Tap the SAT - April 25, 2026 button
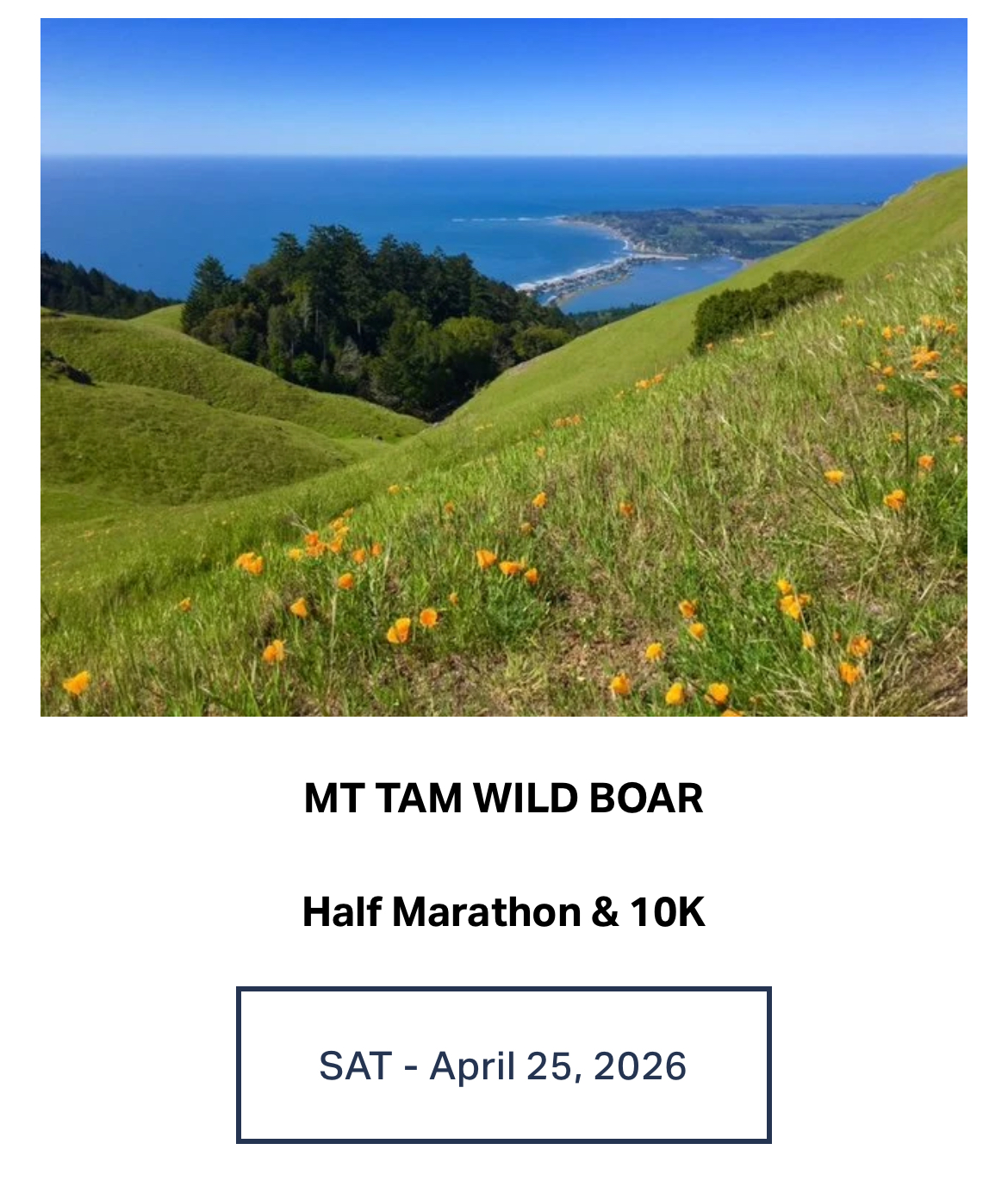Screen dimensions: 1008x1187 coord(503,1066)
